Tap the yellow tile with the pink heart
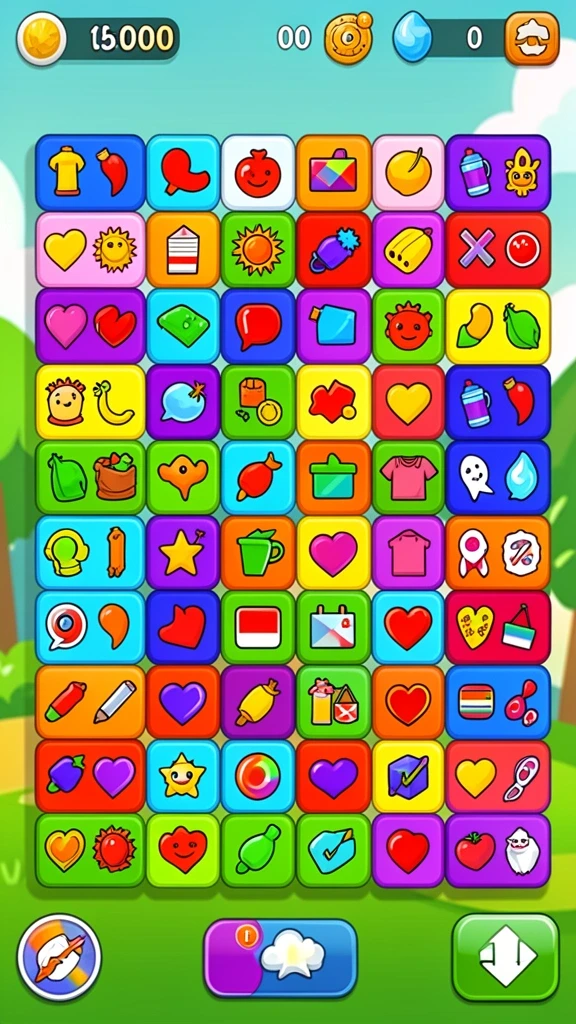The height and width of the screenshot is (1024, 576). pyautogui.click(x=333, y=553)
